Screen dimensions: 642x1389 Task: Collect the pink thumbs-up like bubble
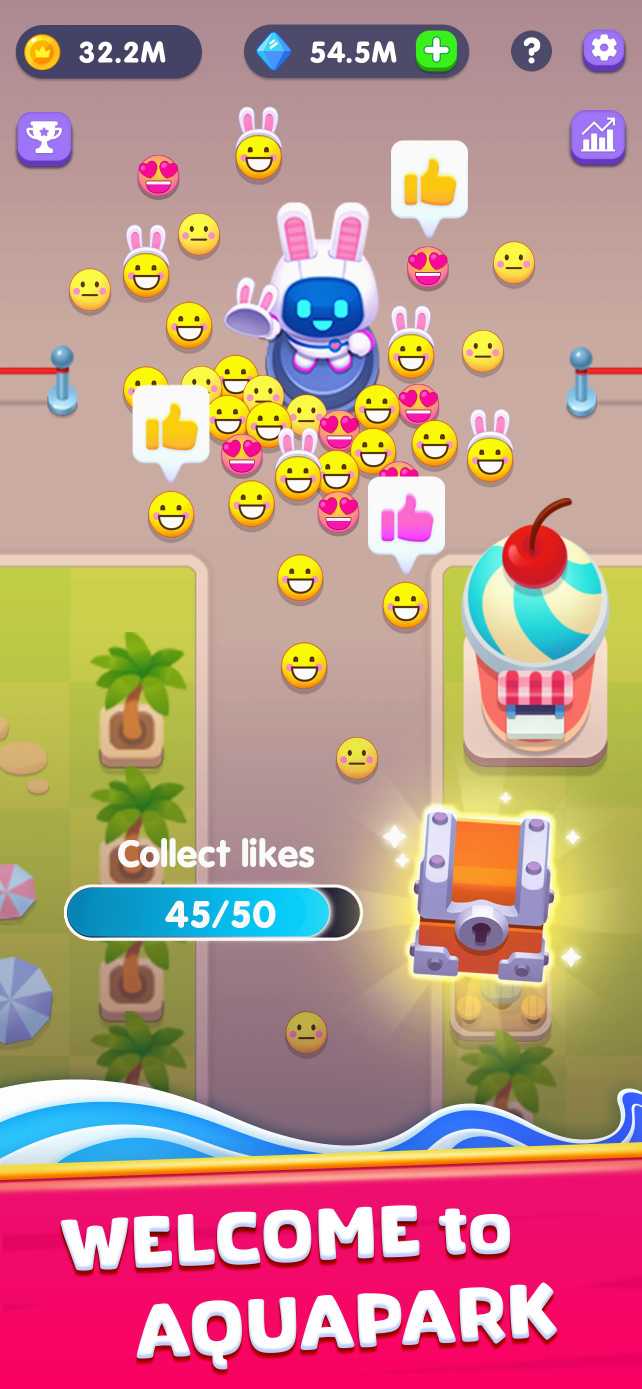[x=406, y=518]
